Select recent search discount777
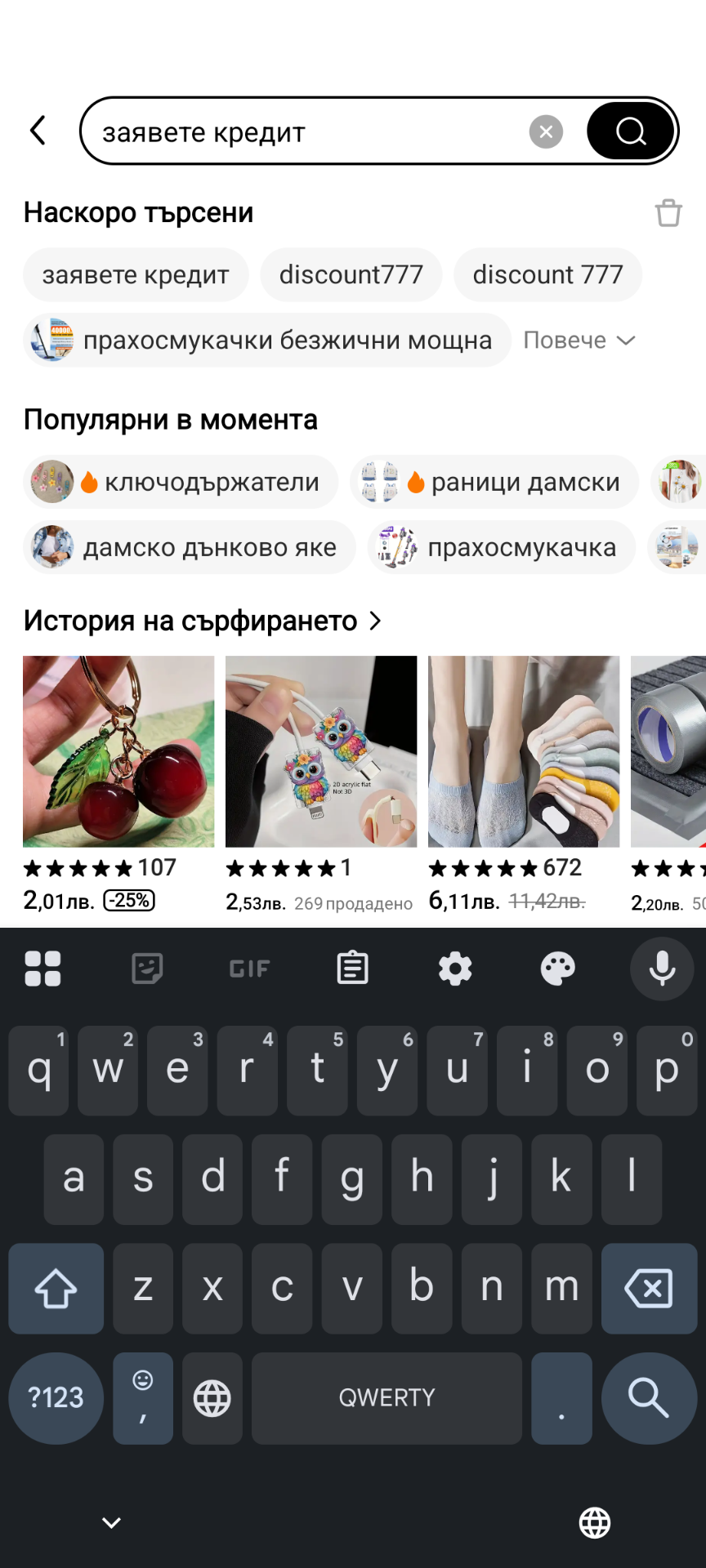 351,275
